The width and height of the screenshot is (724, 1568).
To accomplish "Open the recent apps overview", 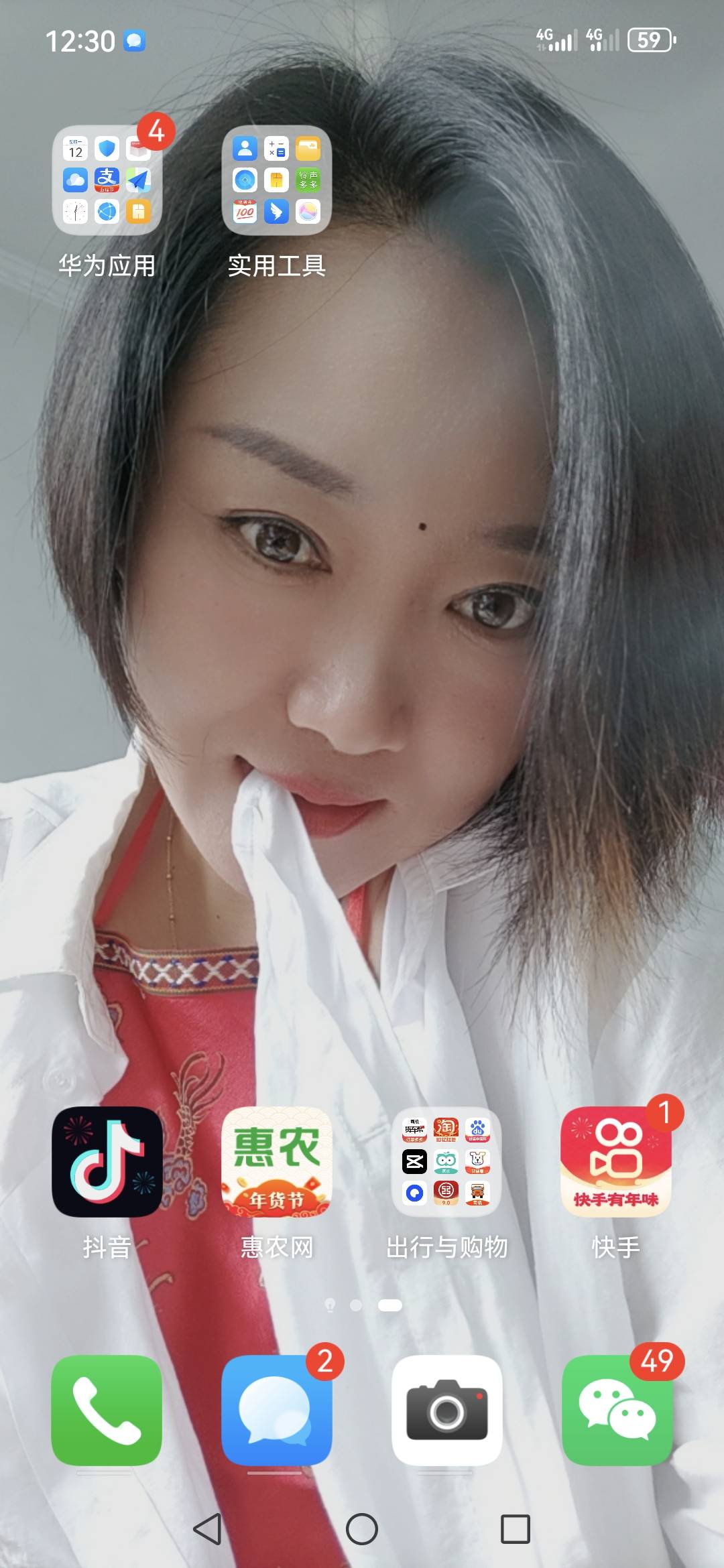I will point(516,1529).
